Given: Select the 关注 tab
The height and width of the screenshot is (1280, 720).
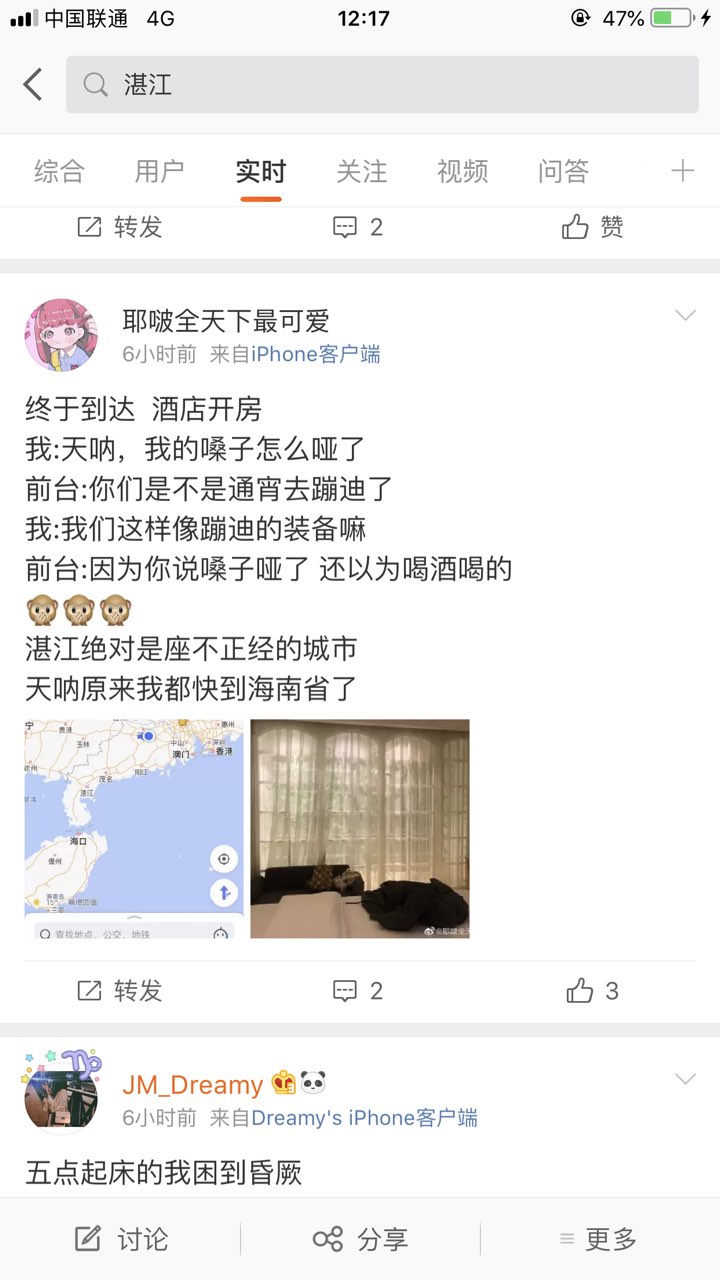Looking at the screenshot, I should tap(361, 171).
